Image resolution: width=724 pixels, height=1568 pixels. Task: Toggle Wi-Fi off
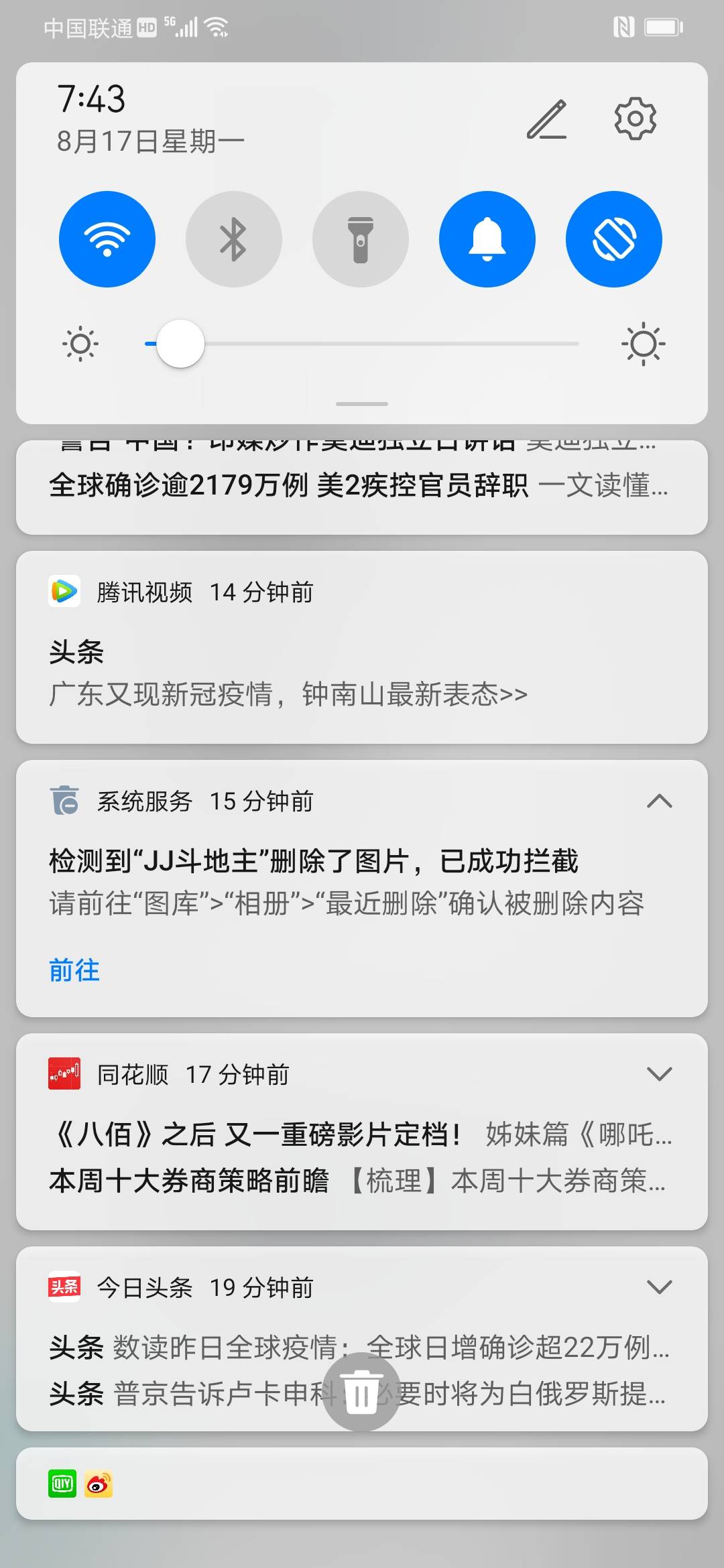coord(107,239)
